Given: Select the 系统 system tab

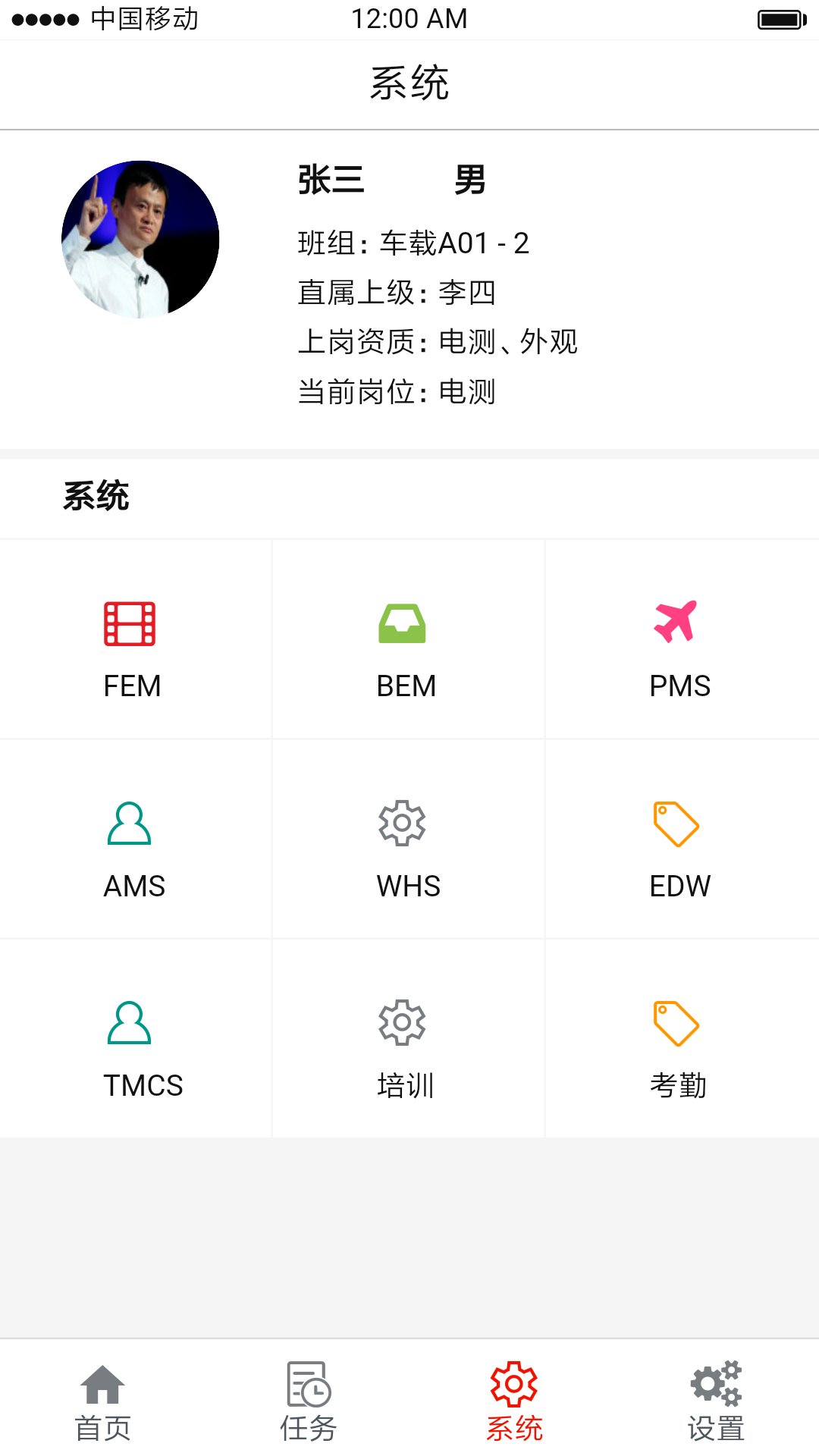Looking at the screenshot, I should click(x=512, y=1403).
